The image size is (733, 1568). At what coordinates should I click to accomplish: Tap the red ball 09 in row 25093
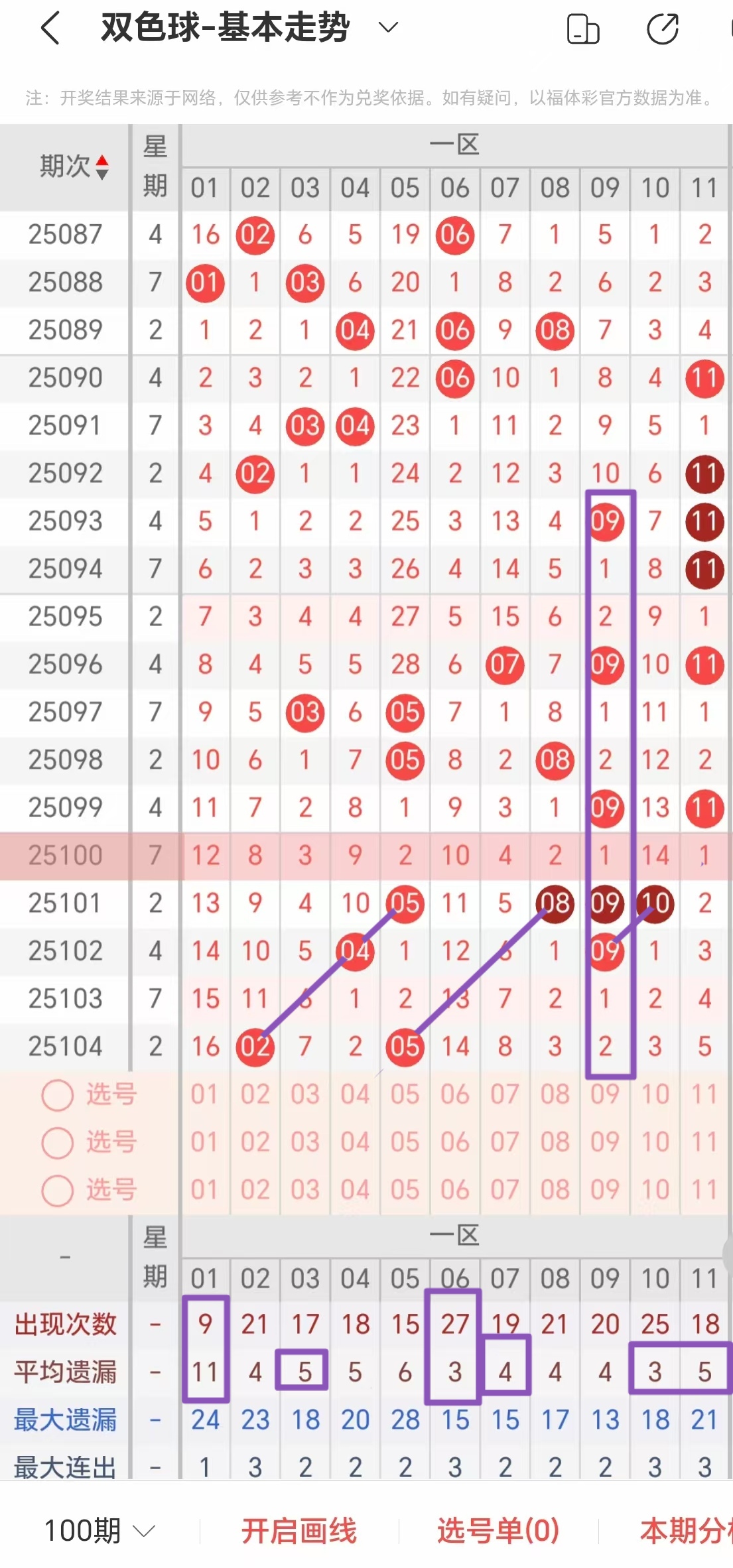[x=605, y=521]
